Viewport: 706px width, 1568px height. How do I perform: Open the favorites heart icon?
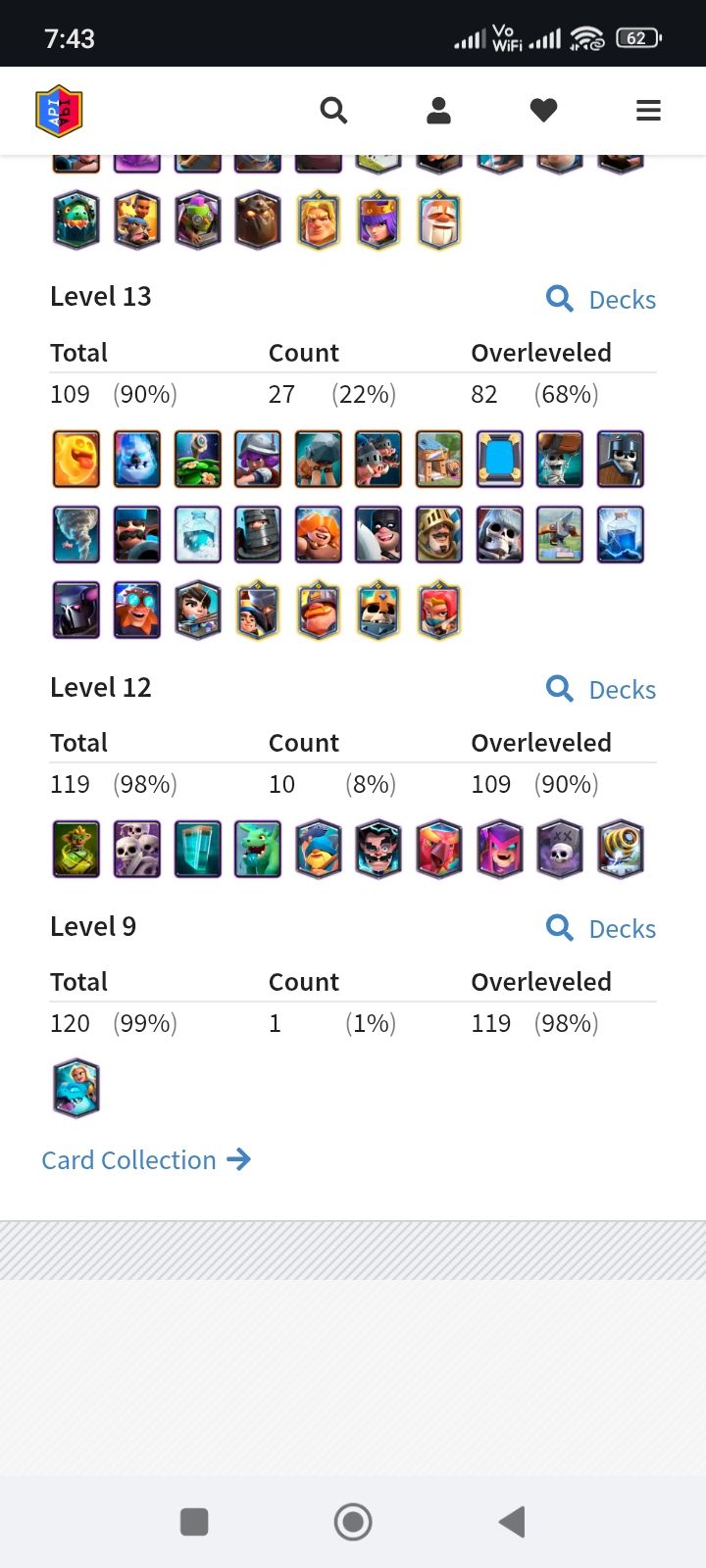[x=543, y=110]
